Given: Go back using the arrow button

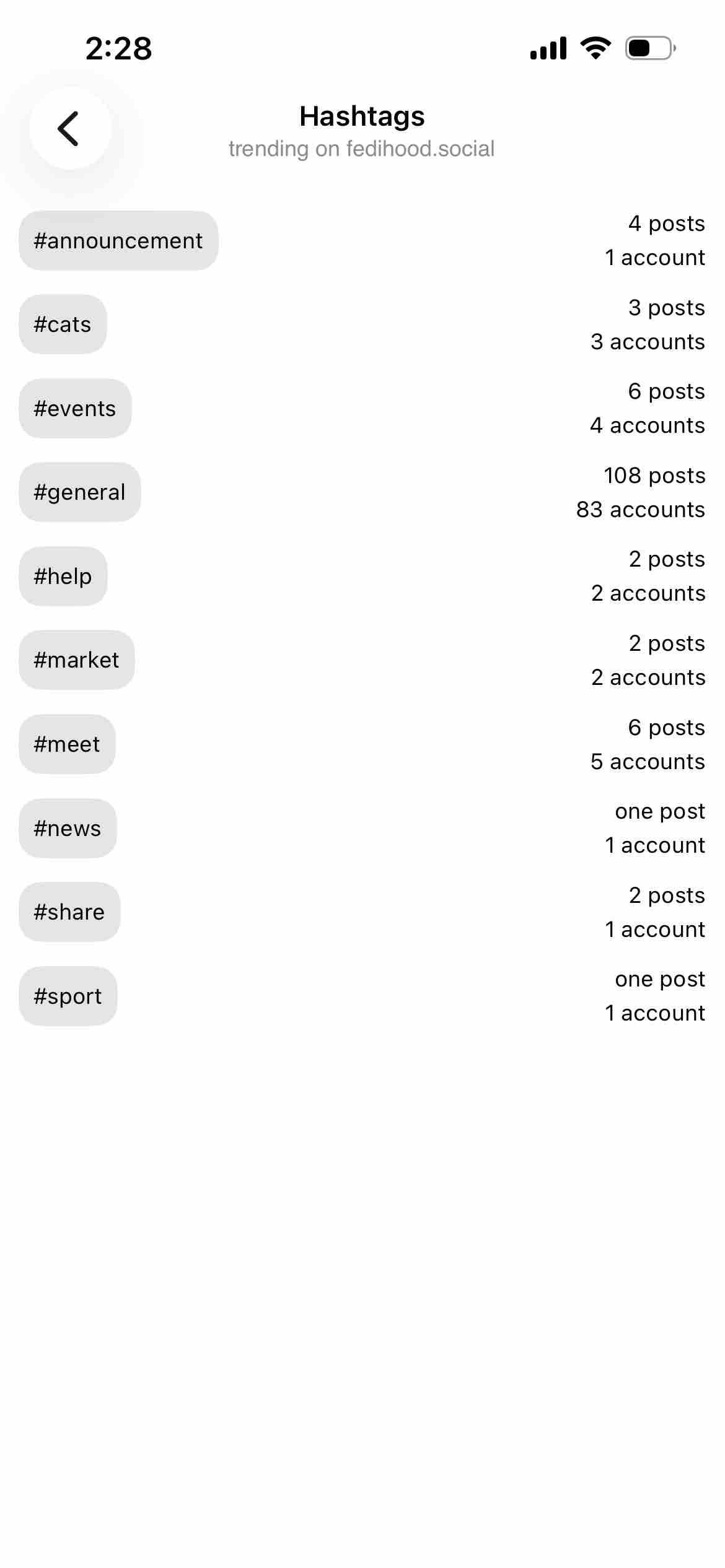Looking at the screenshot, I should pyautogui.click(x=70, y=128).
